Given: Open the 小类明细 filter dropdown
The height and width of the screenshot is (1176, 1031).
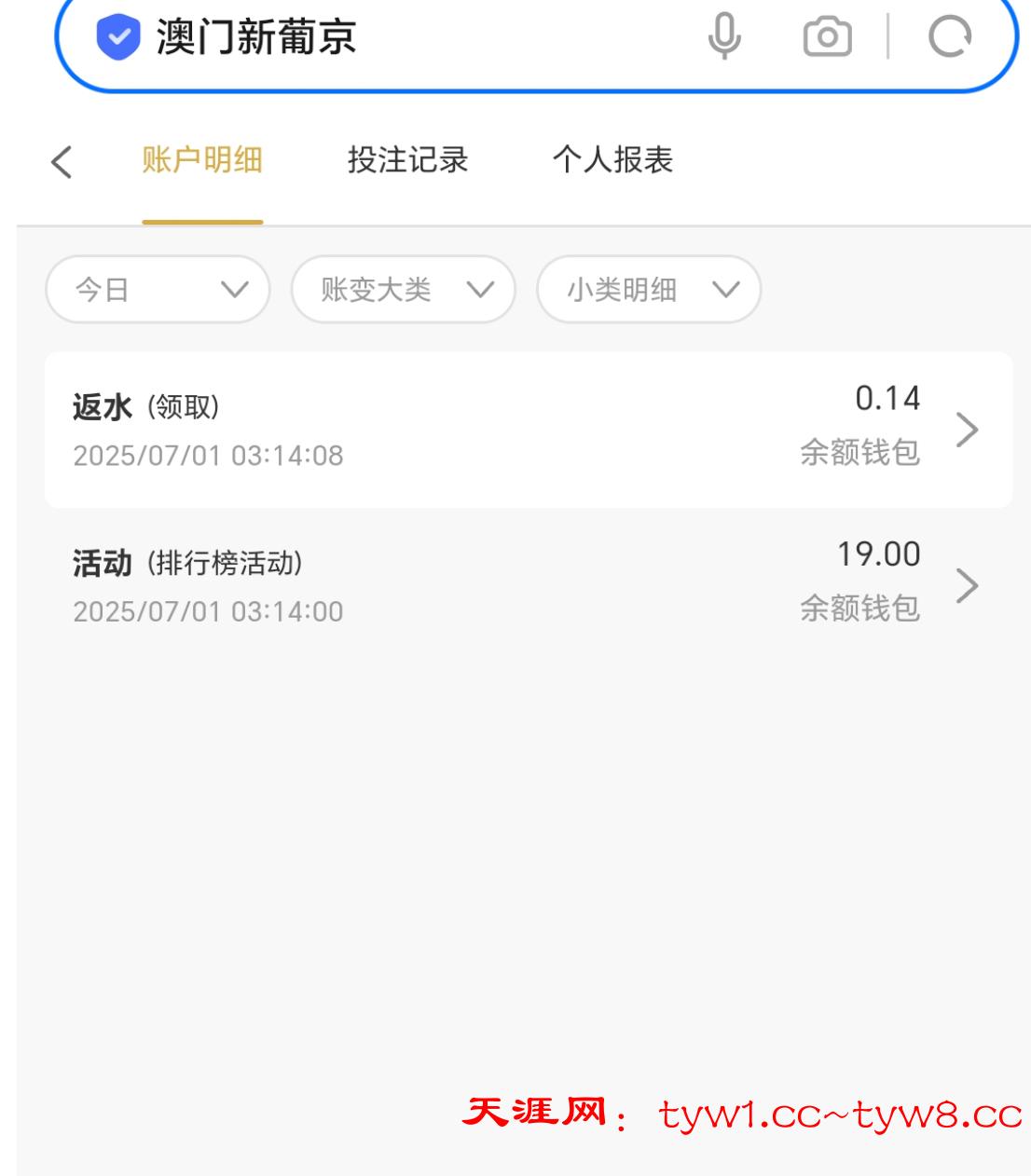Looking at the screenshot, I should pos(649,290).
